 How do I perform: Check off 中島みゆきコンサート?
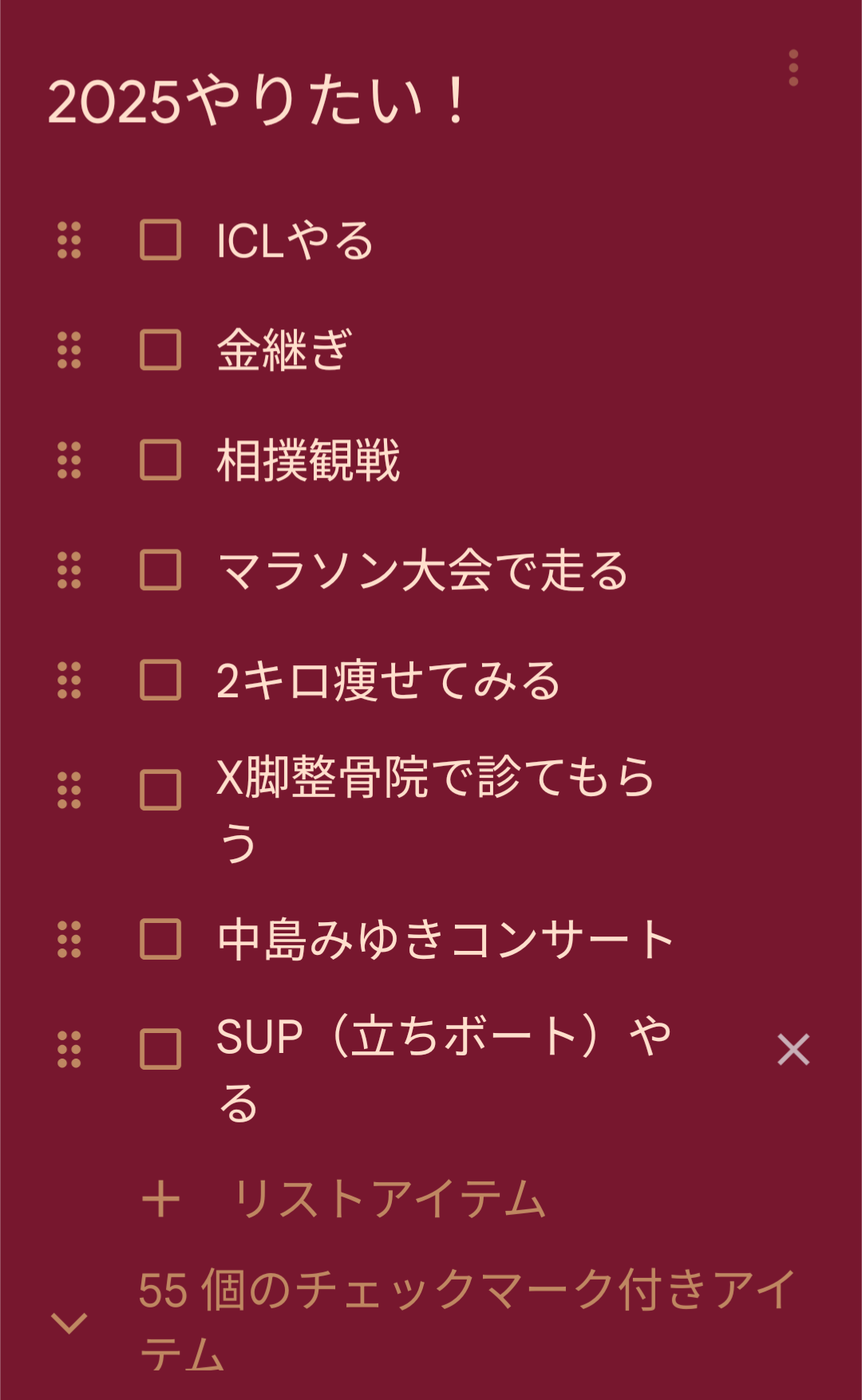click(160, 939)
